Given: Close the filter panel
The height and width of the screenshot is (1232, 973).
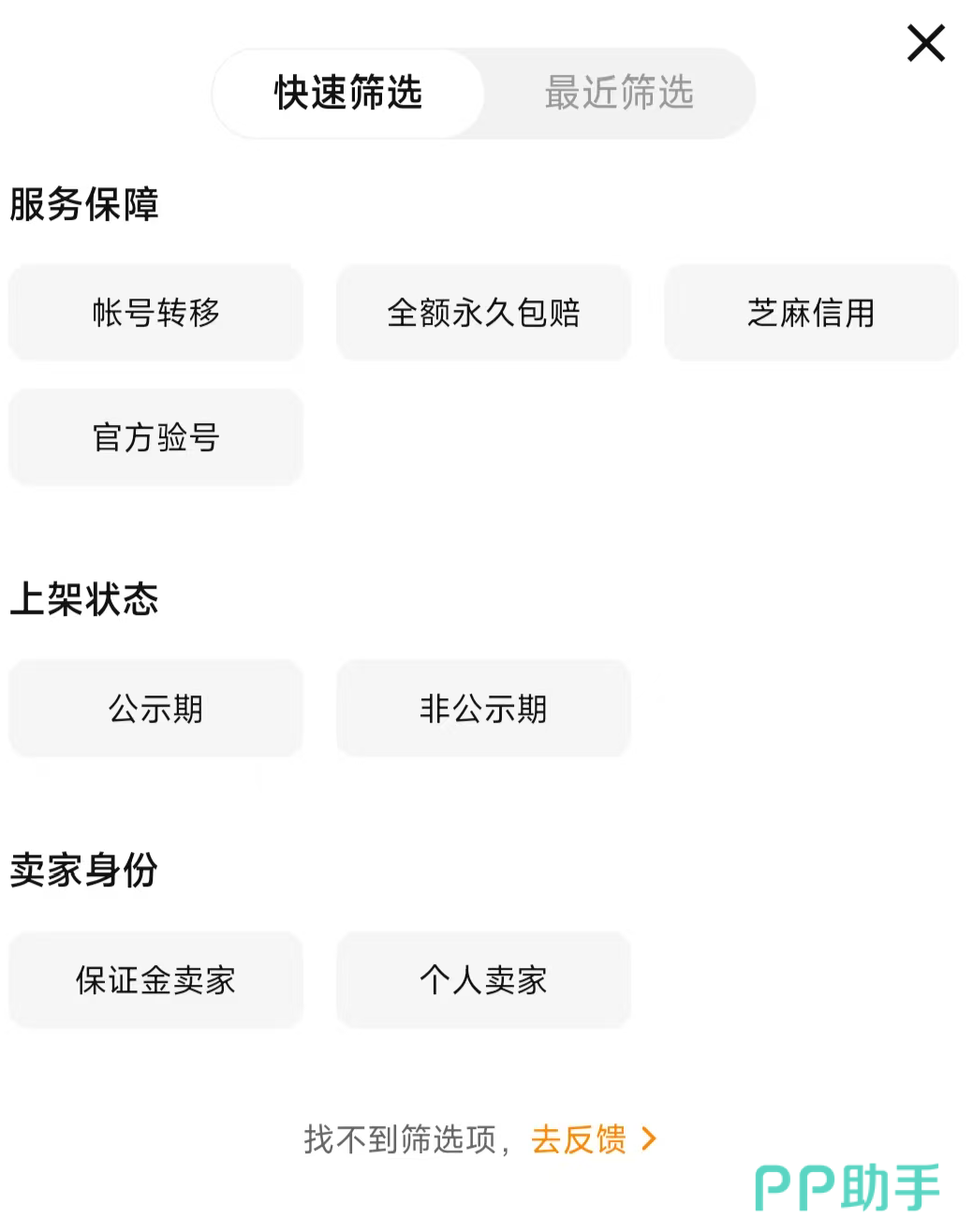Looking at the screenshot, I should [x=925, y=43].
